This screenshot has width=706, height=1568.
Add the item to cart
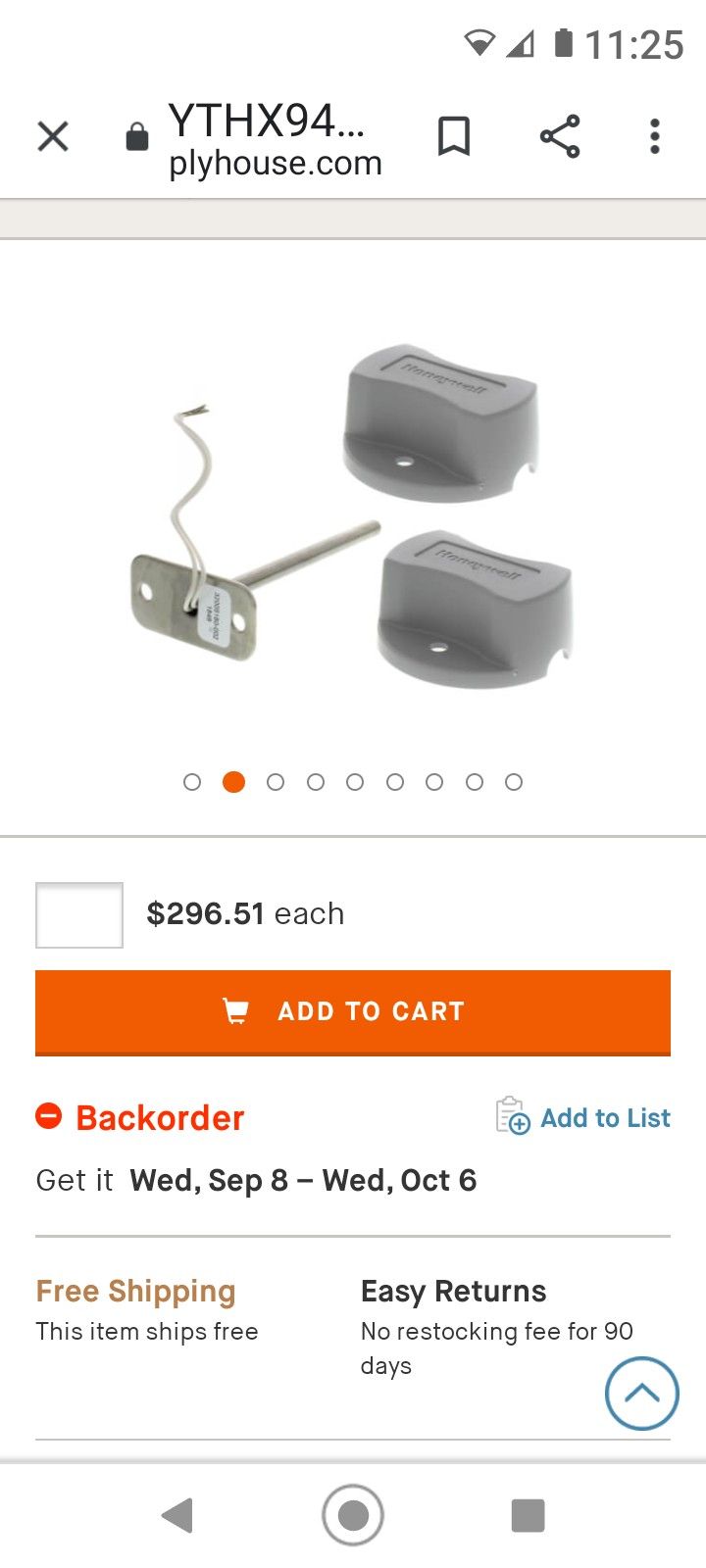[x=353, y=1011]
